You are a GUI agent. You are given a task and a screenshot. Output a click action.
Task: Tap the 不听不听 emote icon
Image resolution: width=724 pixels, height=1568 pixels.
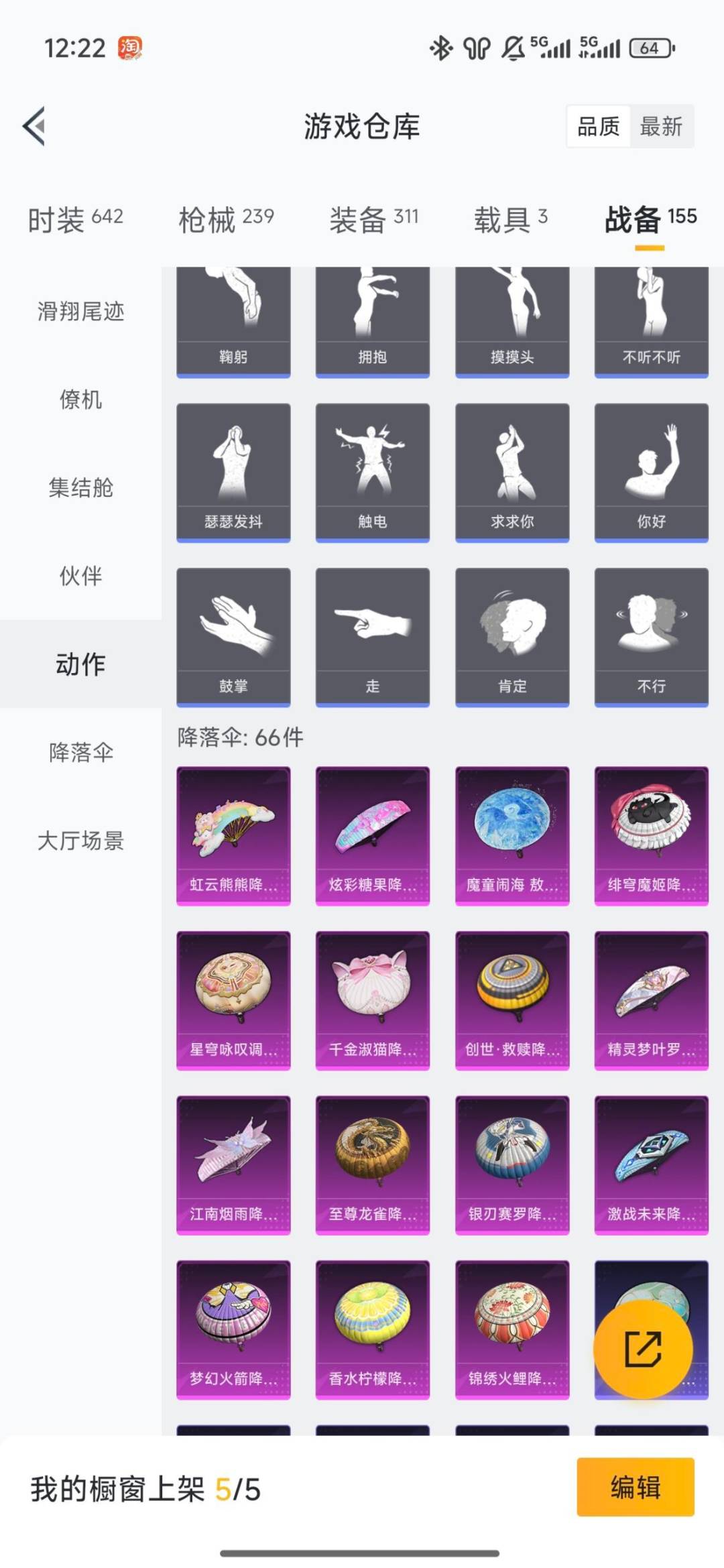650,315
